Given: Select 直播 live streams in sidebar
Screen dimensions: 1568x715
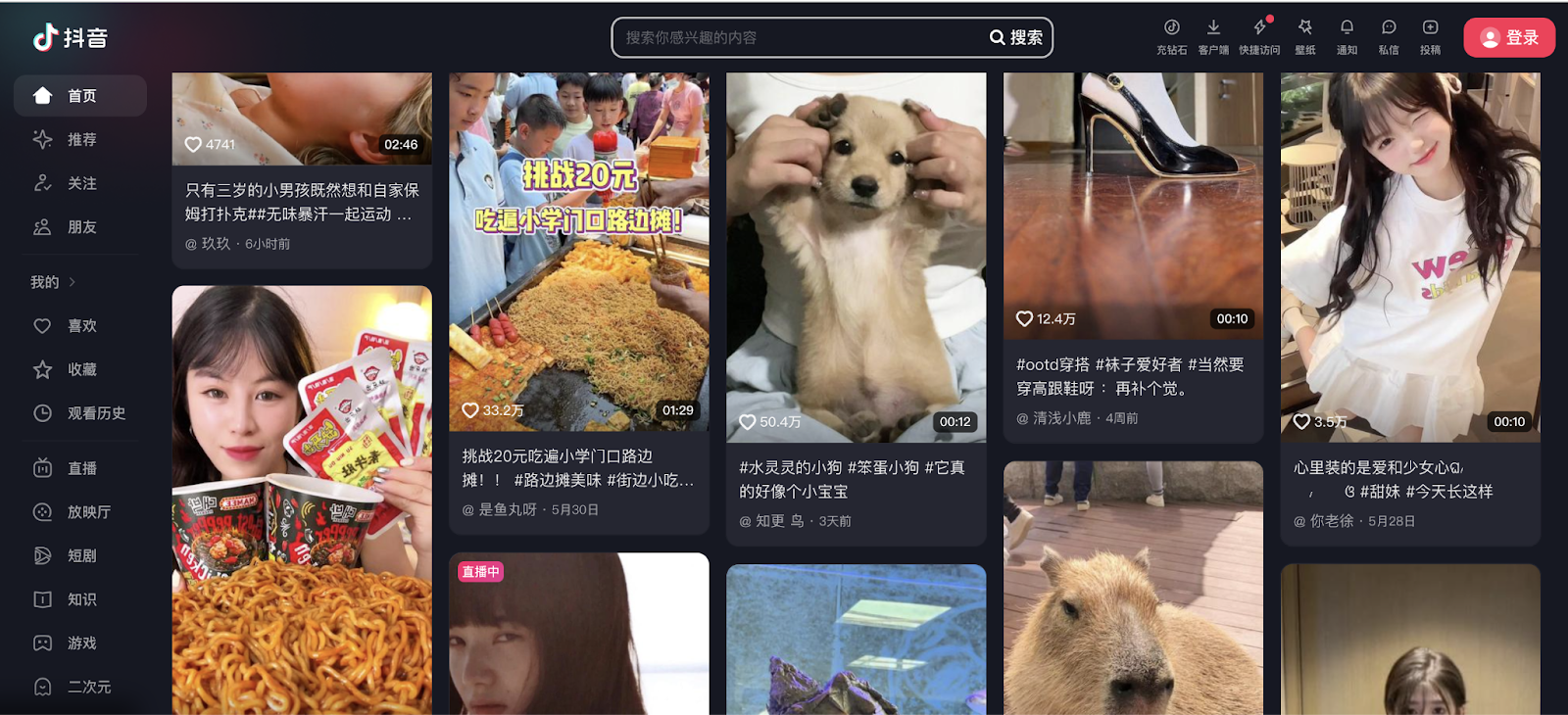Looking at the screenshot, I should click(80, 468).
